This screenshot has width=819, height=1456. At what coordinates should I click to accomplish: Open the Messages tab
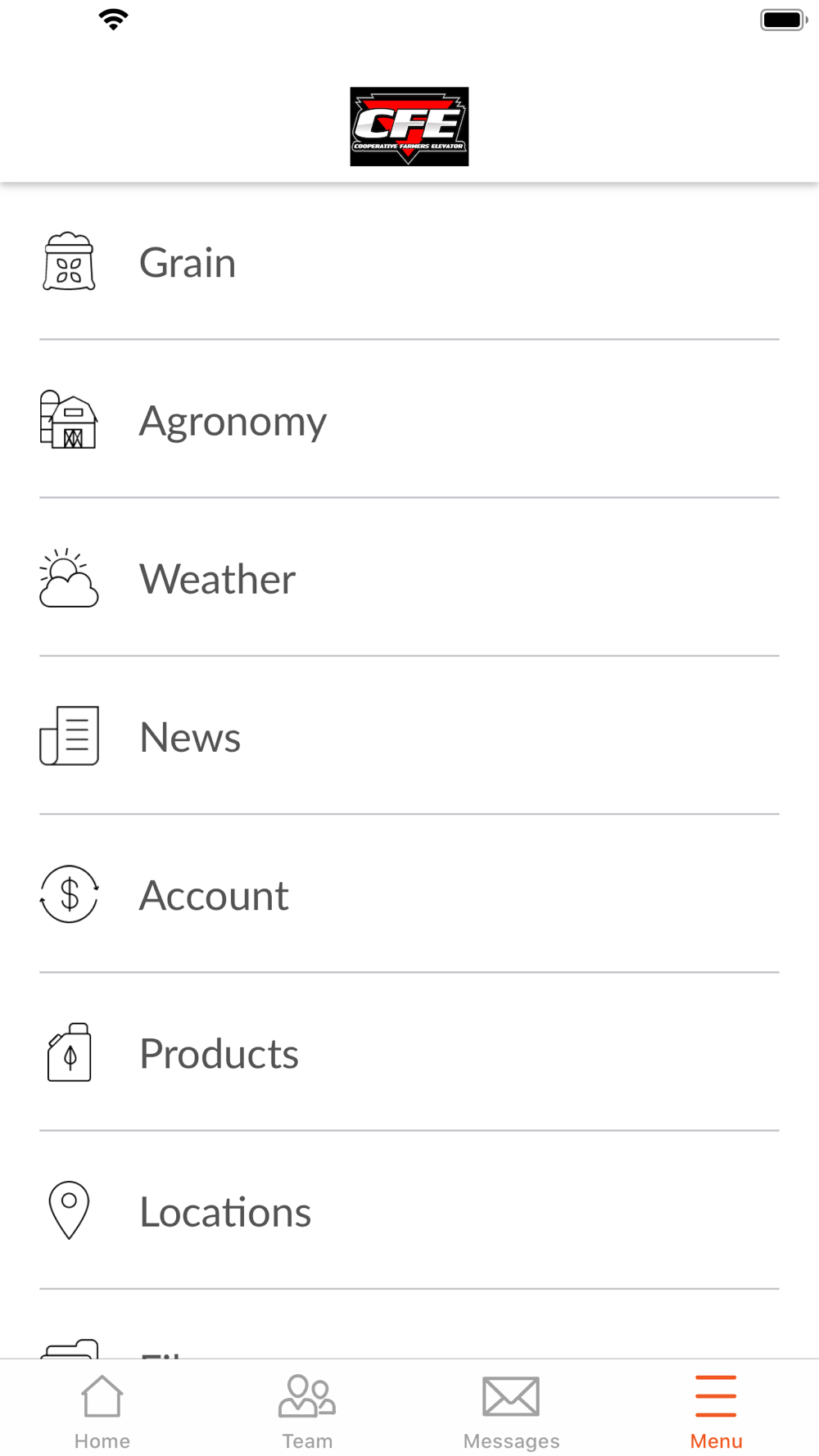pos(512,1410)
